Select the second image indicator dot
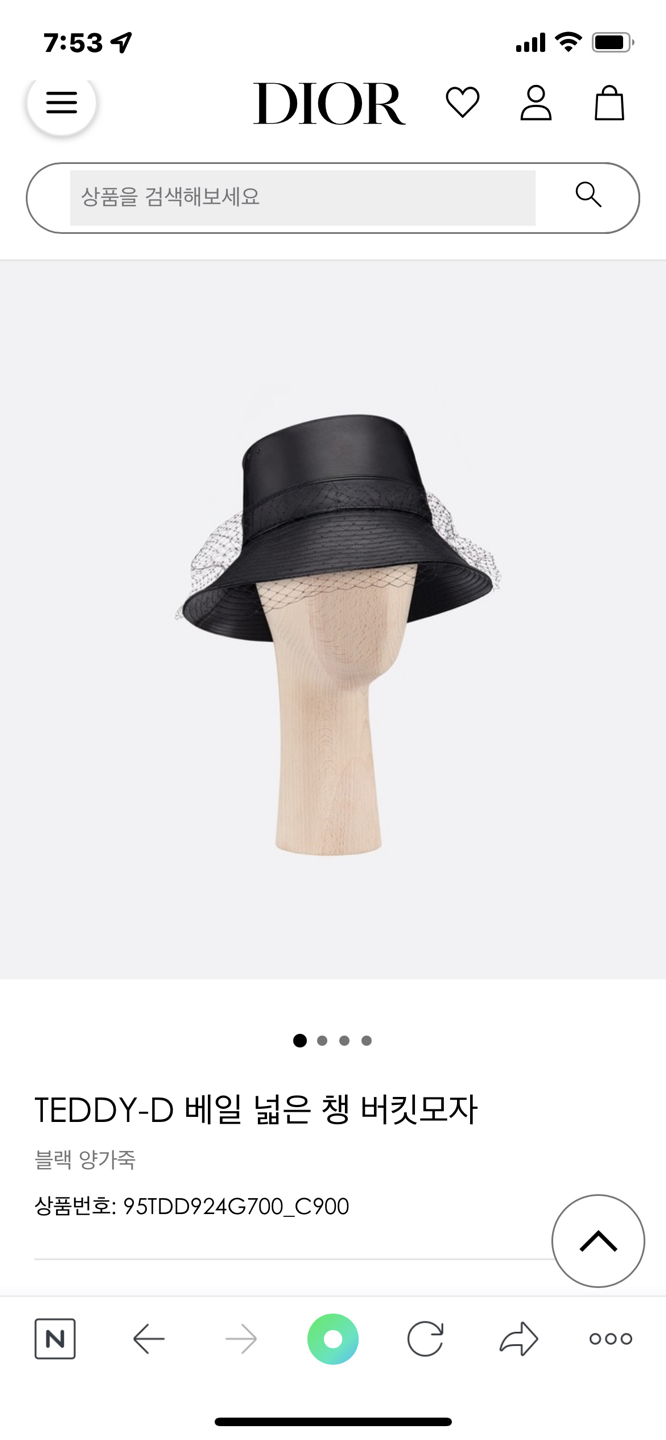Viewport: 666px width, 1440px height. point(322,1041)
